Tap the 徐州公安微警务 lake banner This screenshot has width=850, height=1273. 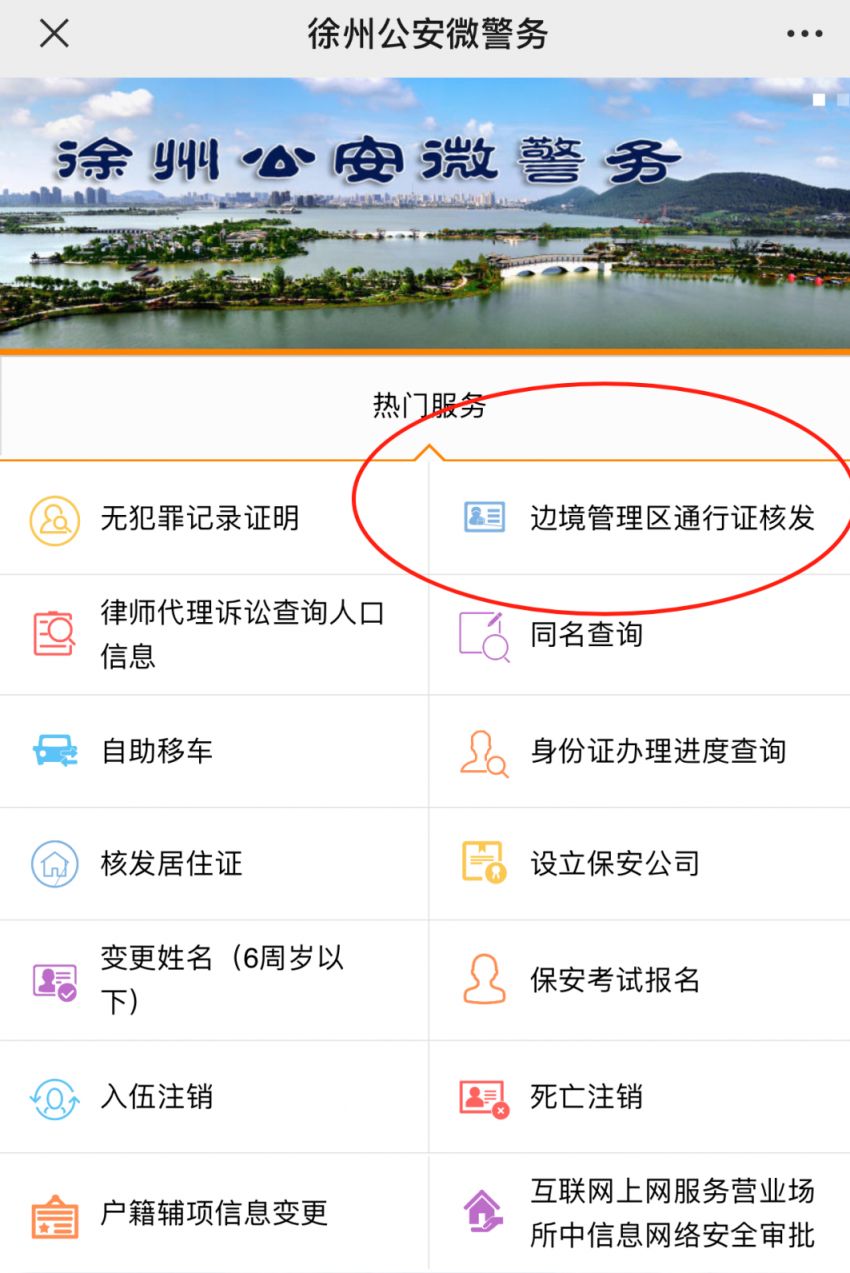425,214
